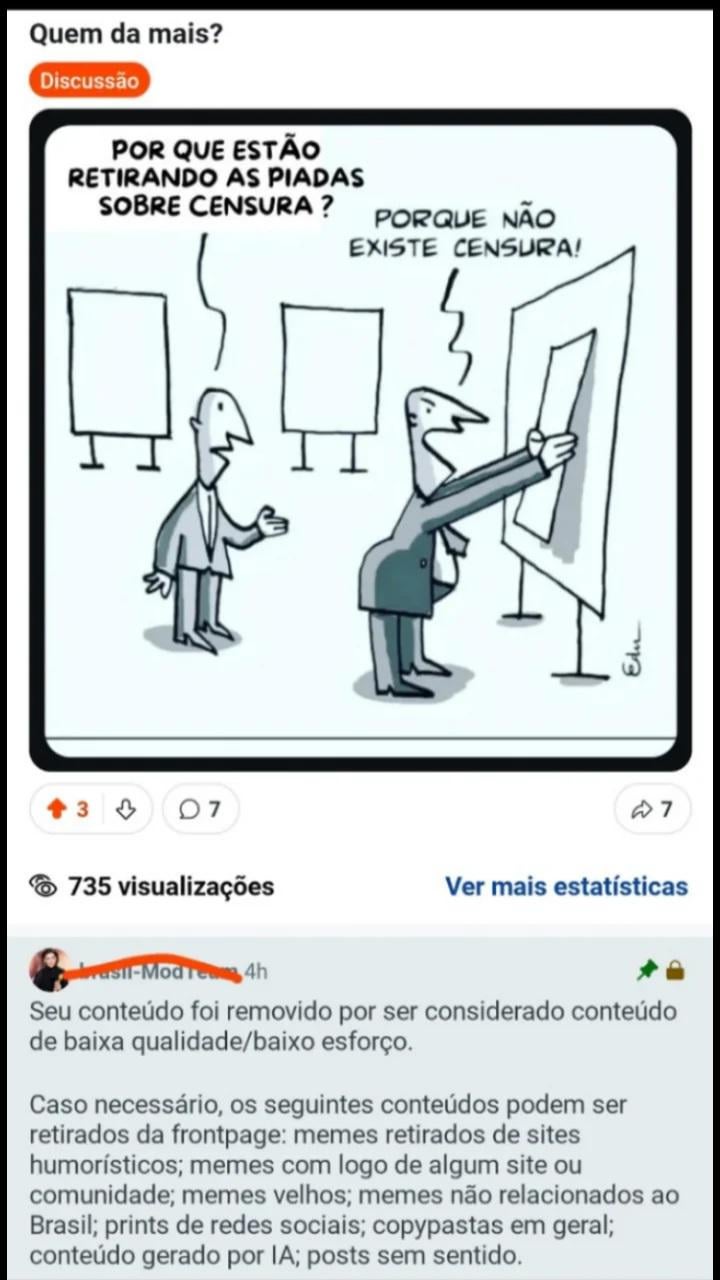720x1280 pixels.
Task: Open the 7 comments on this post
Action: 199,809
